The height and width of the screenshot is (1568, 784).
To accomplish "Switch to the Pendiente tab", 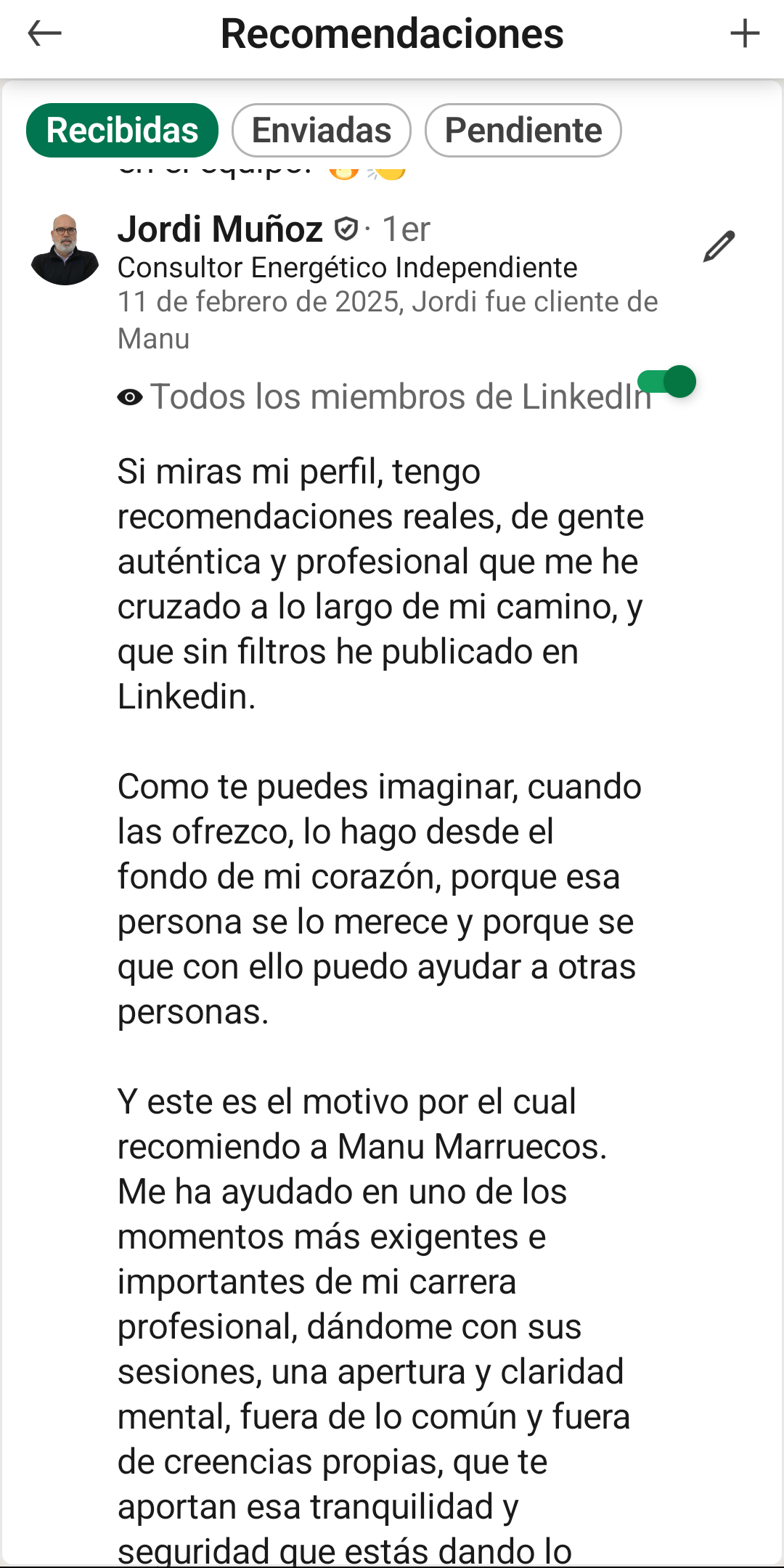I will point(523,131).
